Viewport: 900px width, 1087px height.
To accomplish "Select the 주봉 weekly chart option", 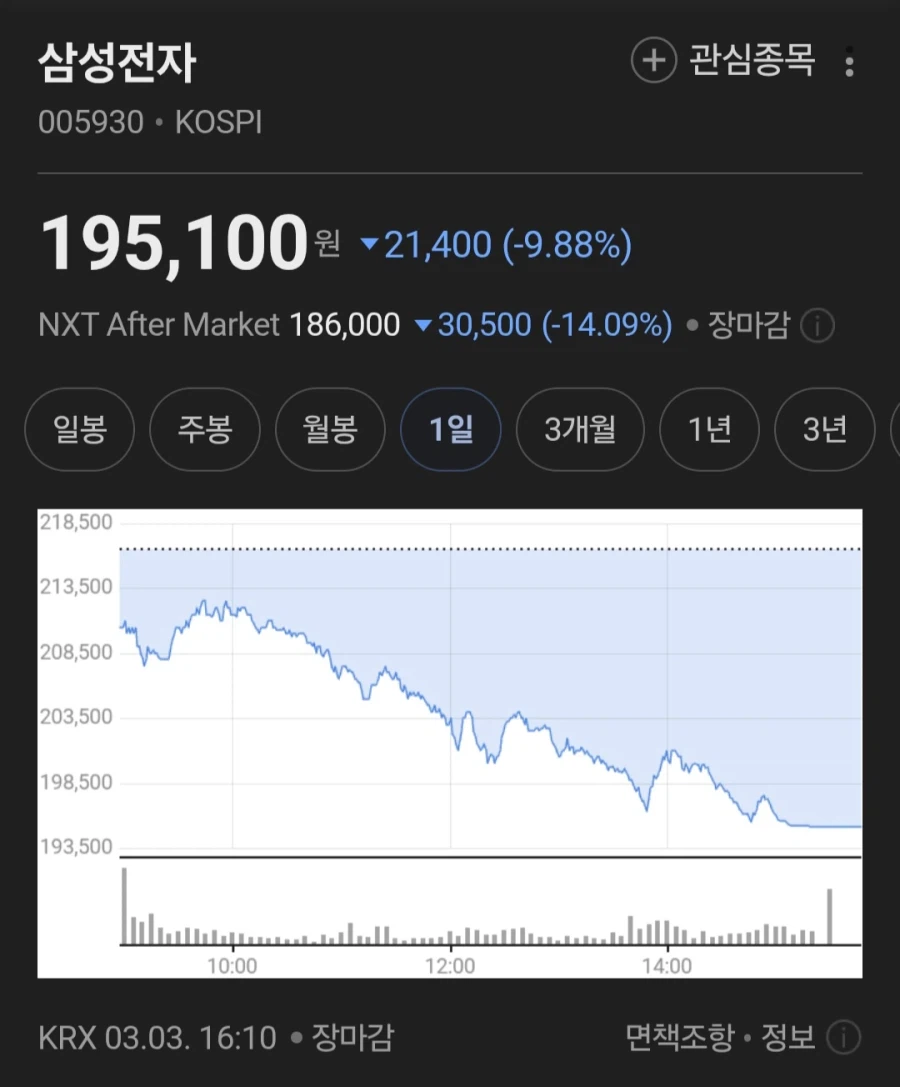I will click(205, 430).
